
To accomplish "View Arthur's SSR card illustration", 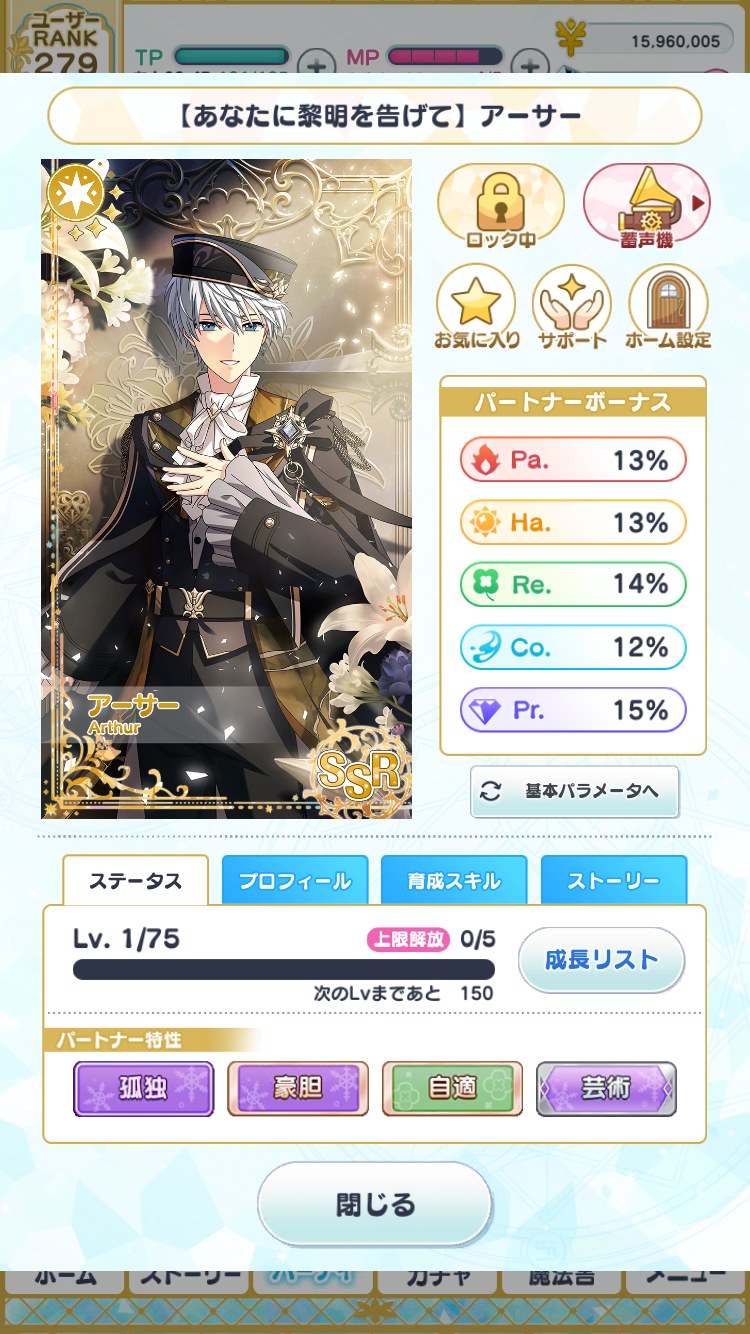I will pos(226,488).
